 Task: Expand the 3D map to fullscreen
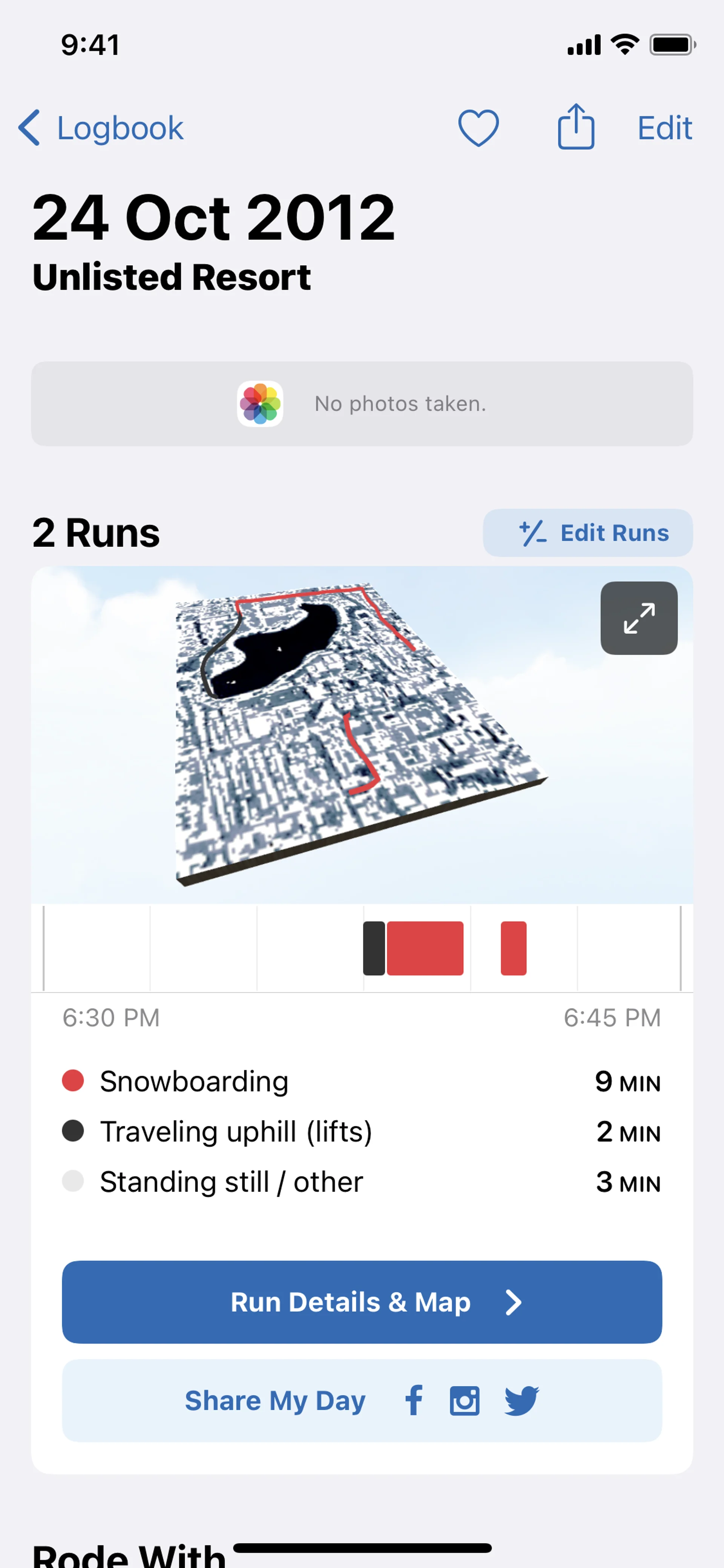(639, 618)
